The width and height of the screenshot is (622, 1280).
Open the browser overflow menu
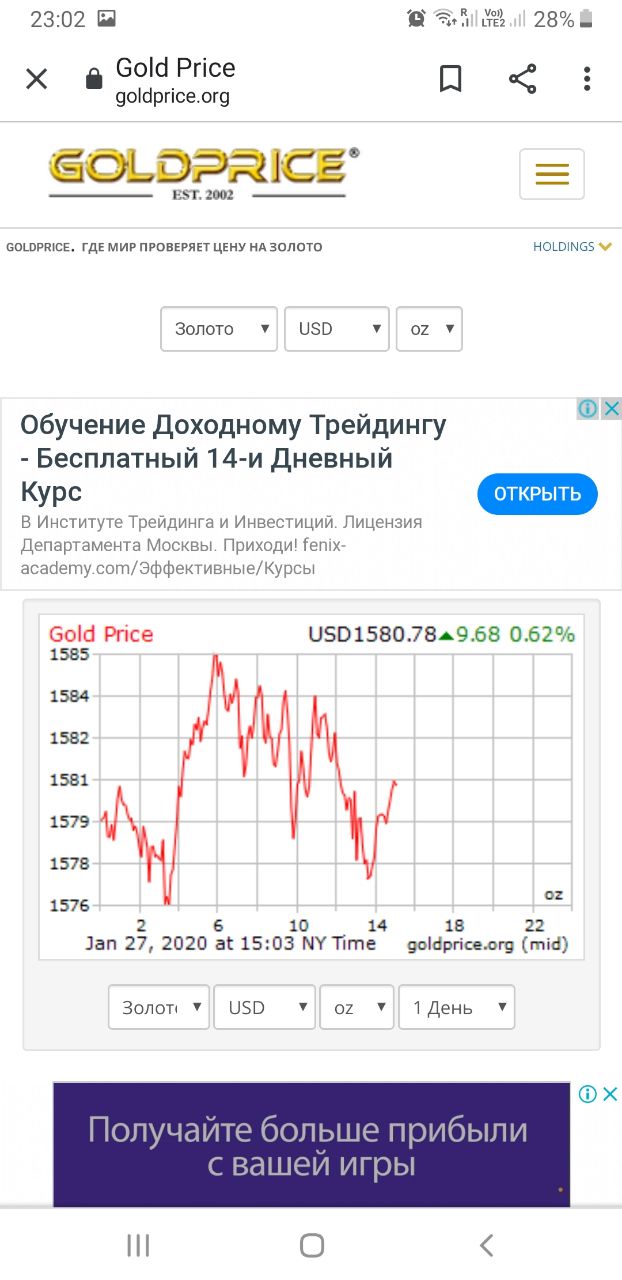[x=587, y=79]
